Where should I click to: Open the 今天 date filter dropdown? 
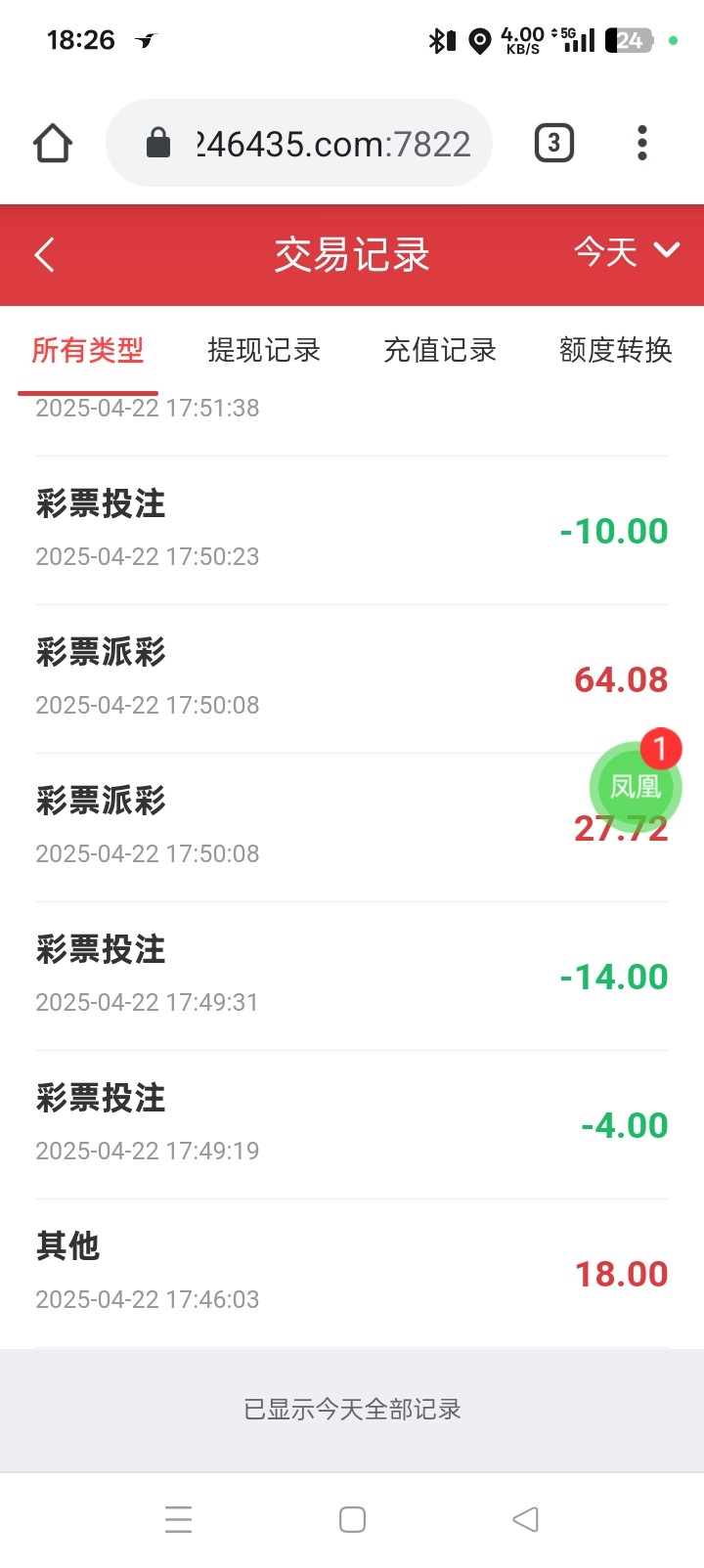[626, 251]
